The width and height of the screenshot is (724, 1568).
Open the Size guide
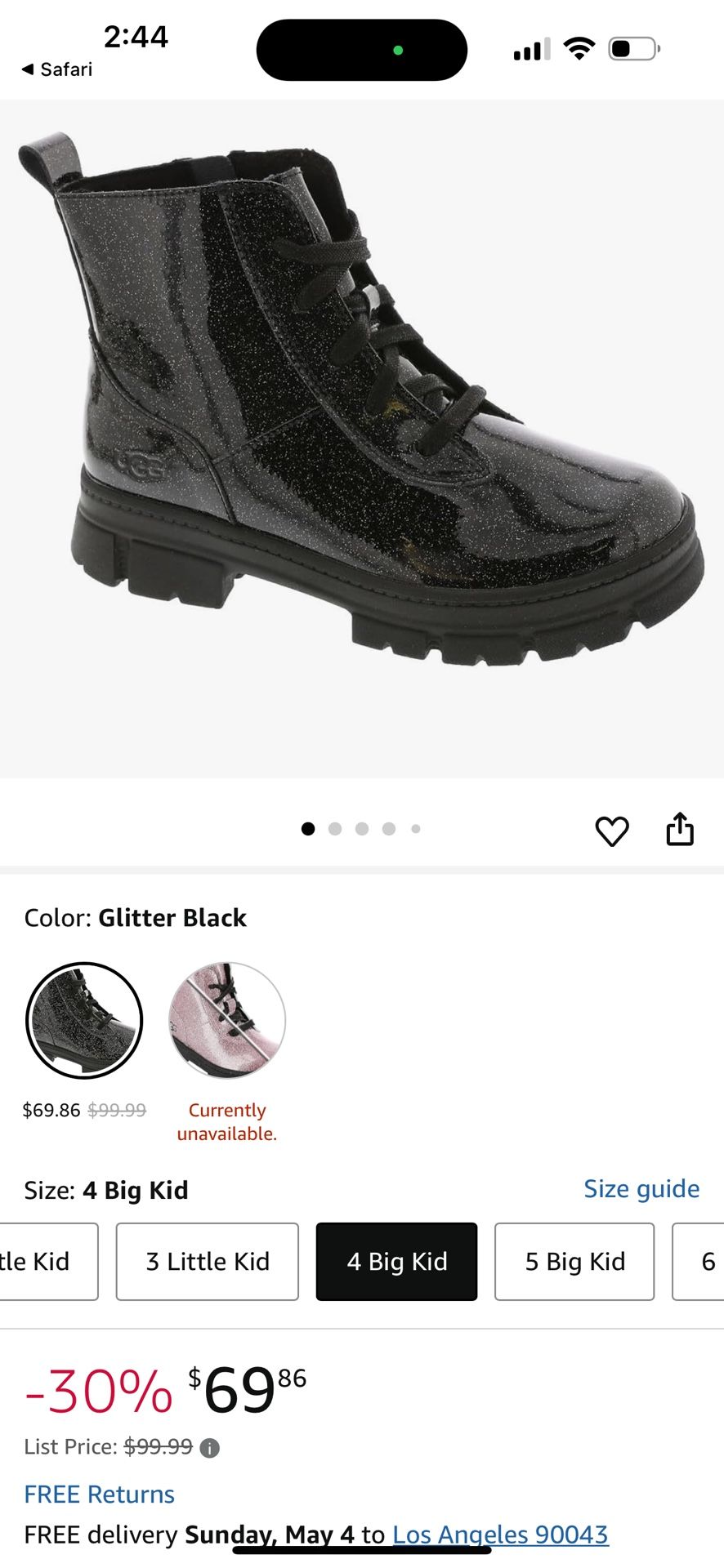coord(641,1189)
